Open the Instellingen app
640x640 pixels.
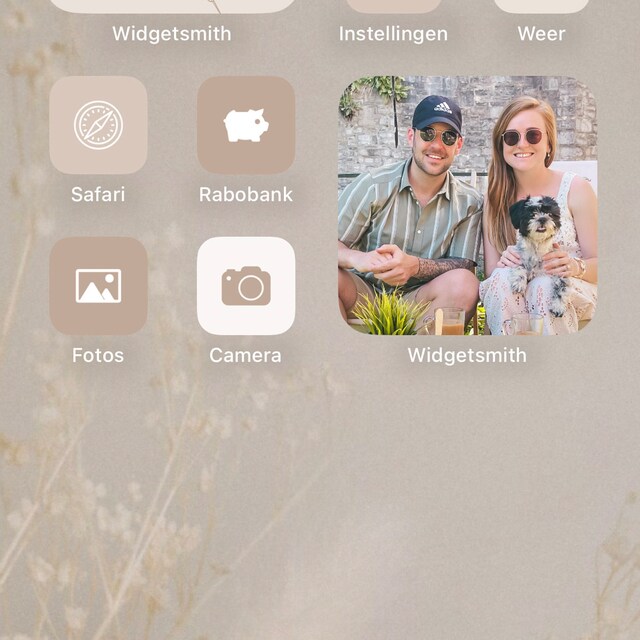pos(393,6)
